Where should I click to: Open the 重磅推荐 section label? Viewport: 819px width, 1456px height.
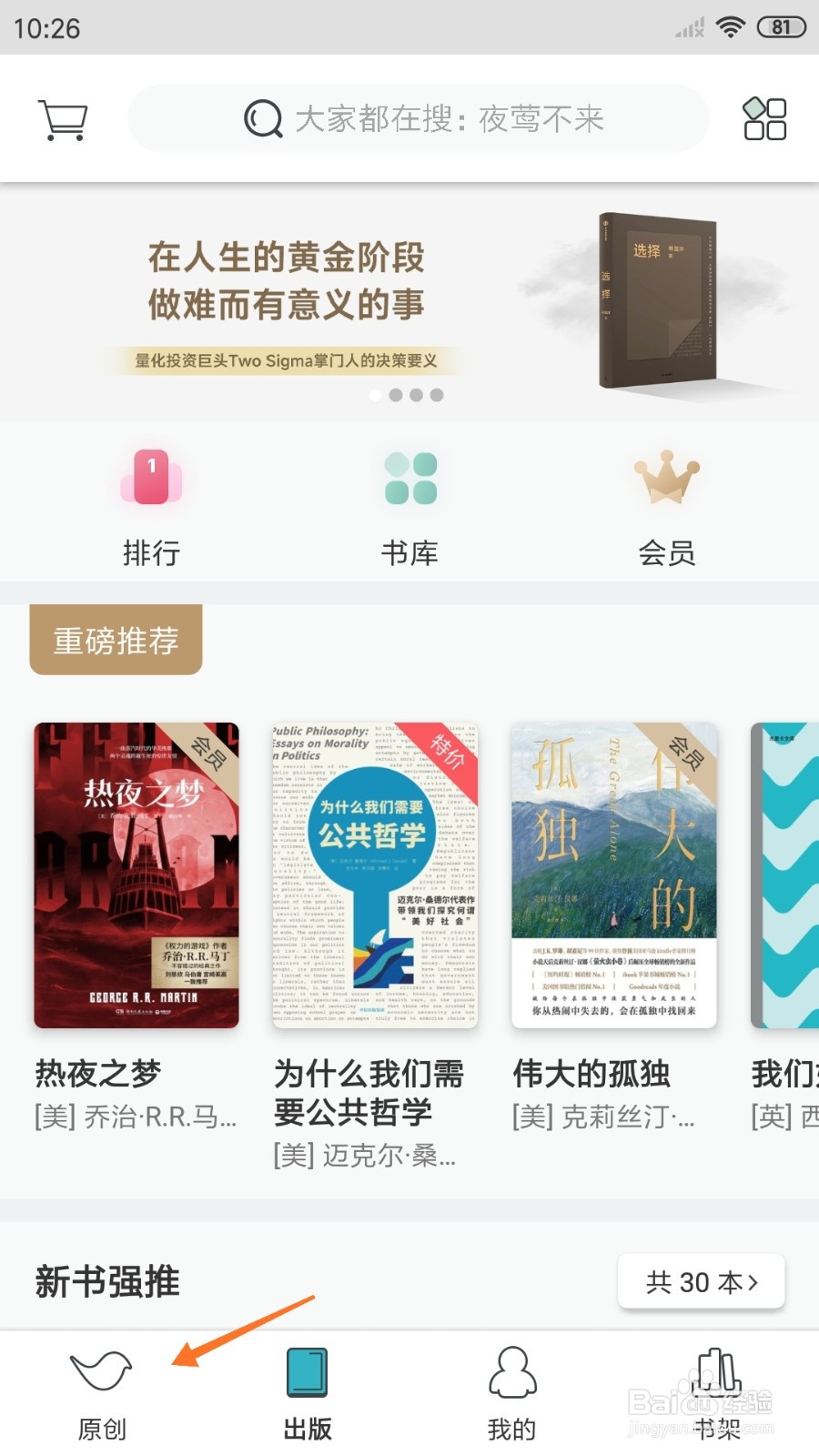115,639
